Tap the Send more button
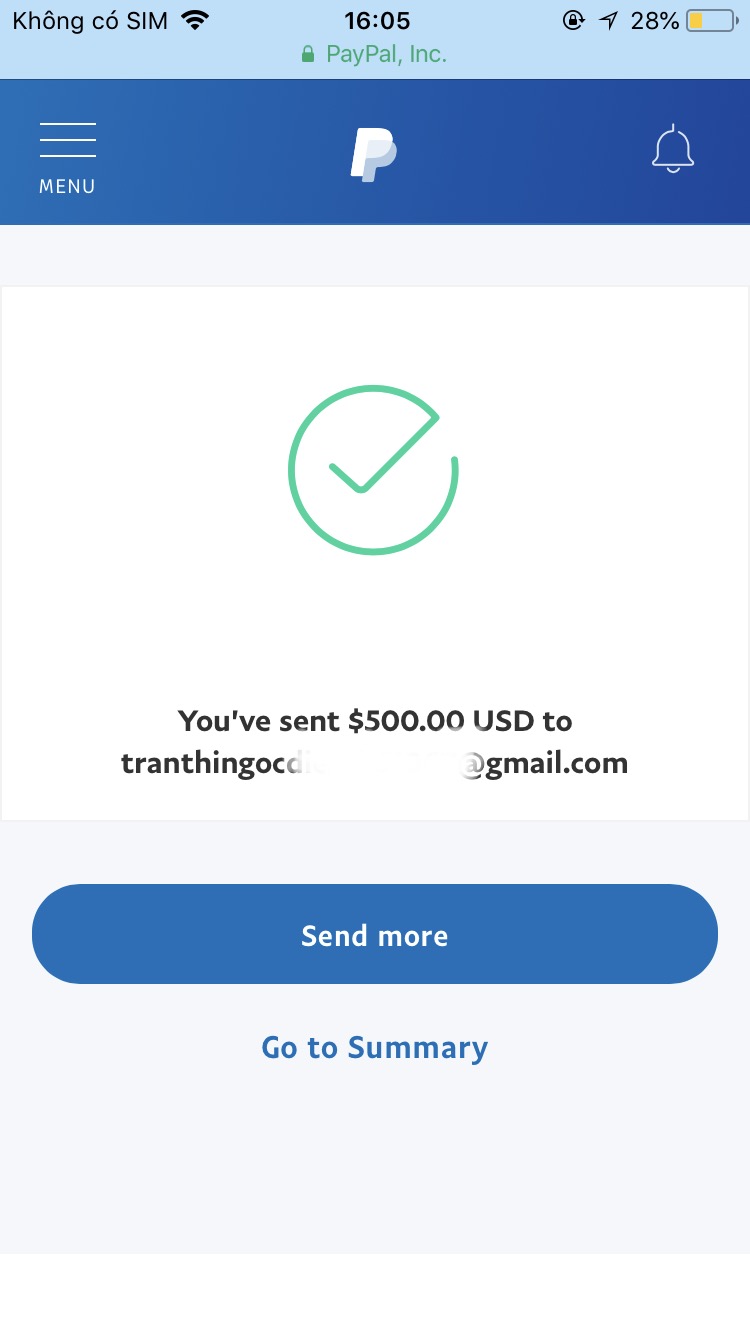Screen dimensions: 750x1334 [375, 934]
